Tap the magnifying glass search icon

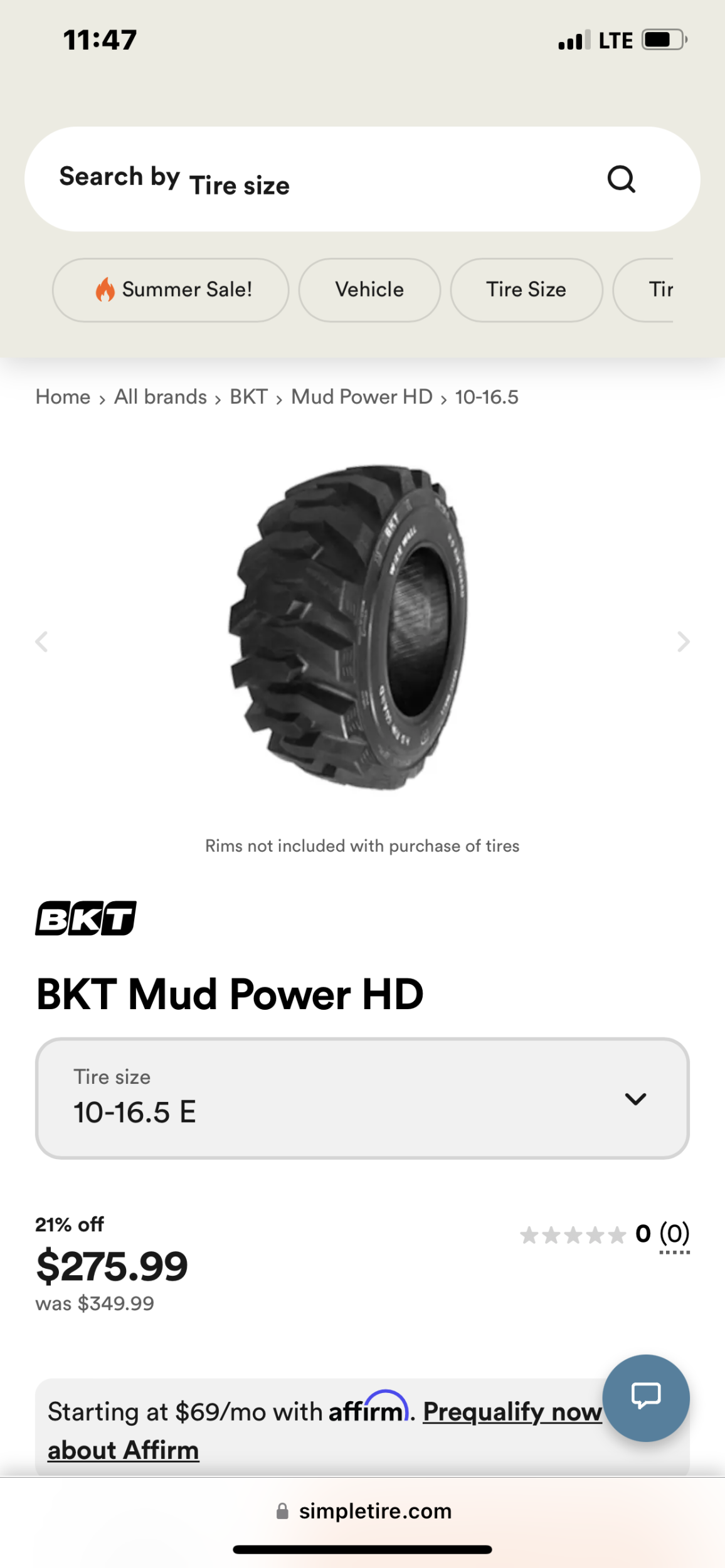coord(621,179)
